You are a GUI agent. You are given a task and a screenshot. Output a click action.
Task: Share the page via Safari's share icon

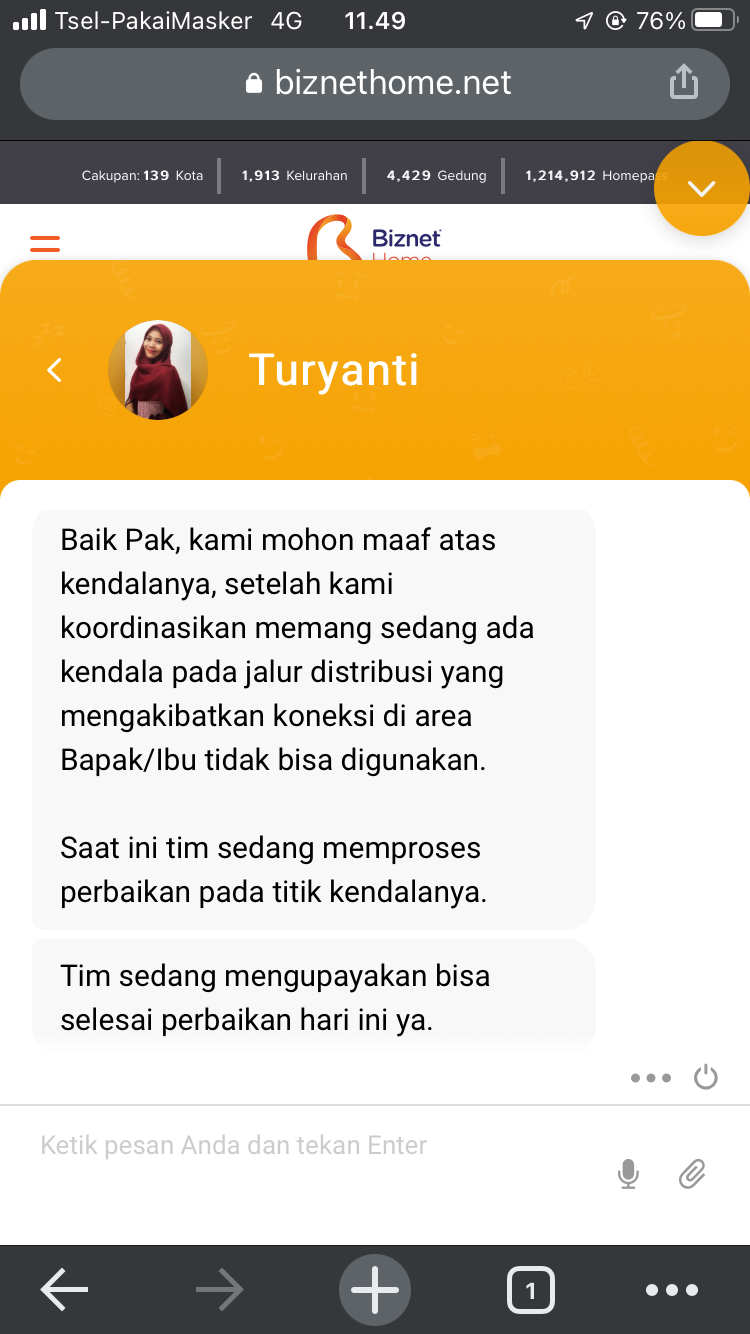point(684,83)
